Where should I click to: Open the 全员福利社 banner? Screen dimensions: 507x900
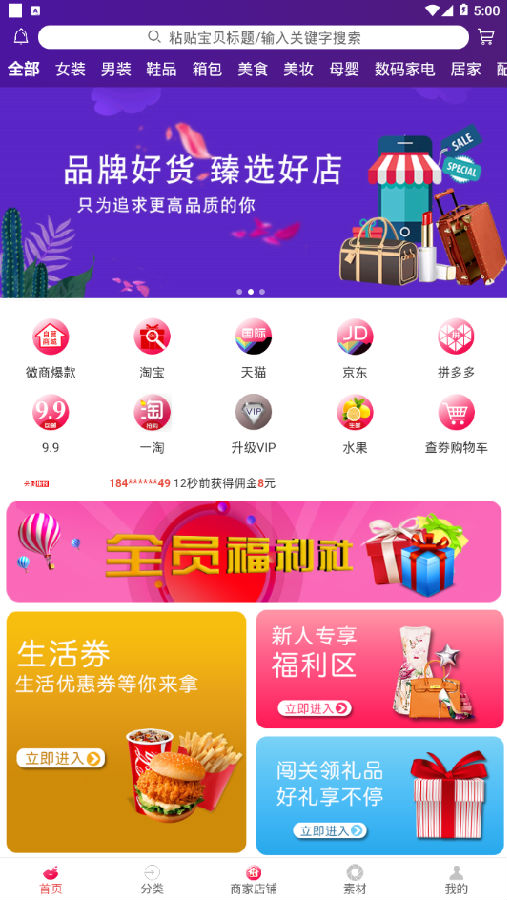(x=253, y=552)
